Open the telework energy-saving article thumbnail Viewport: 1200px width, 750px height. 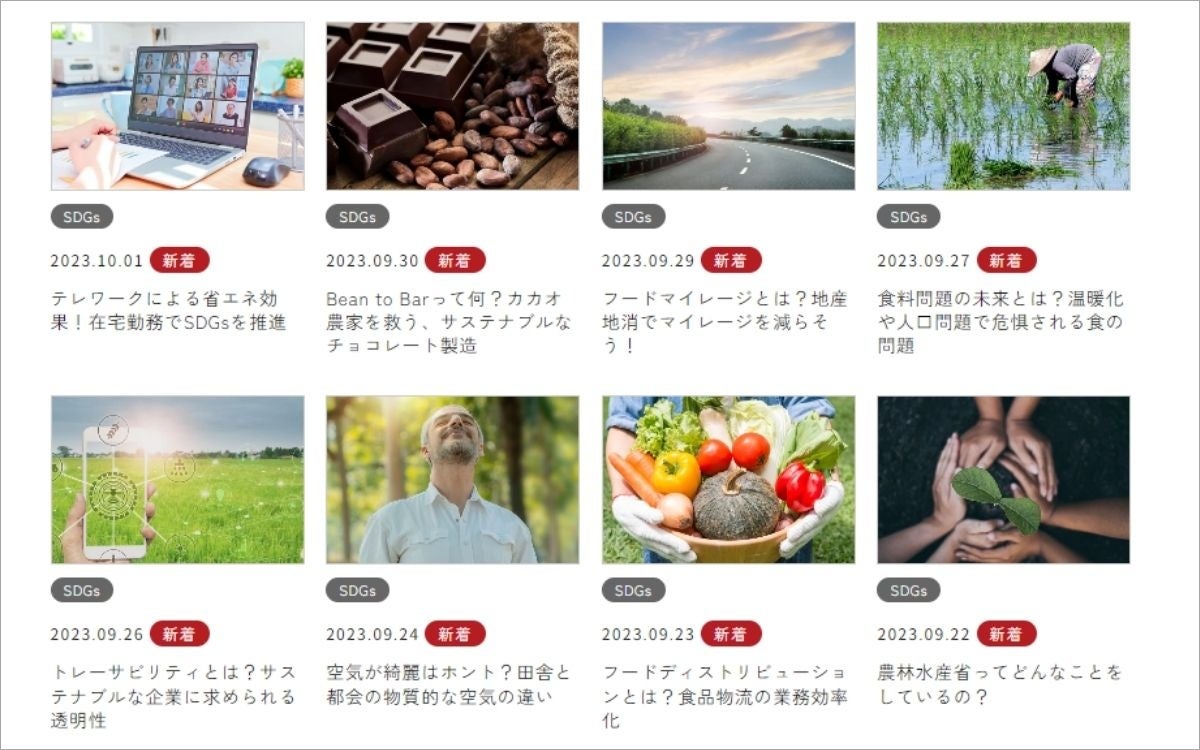point(177,106)
